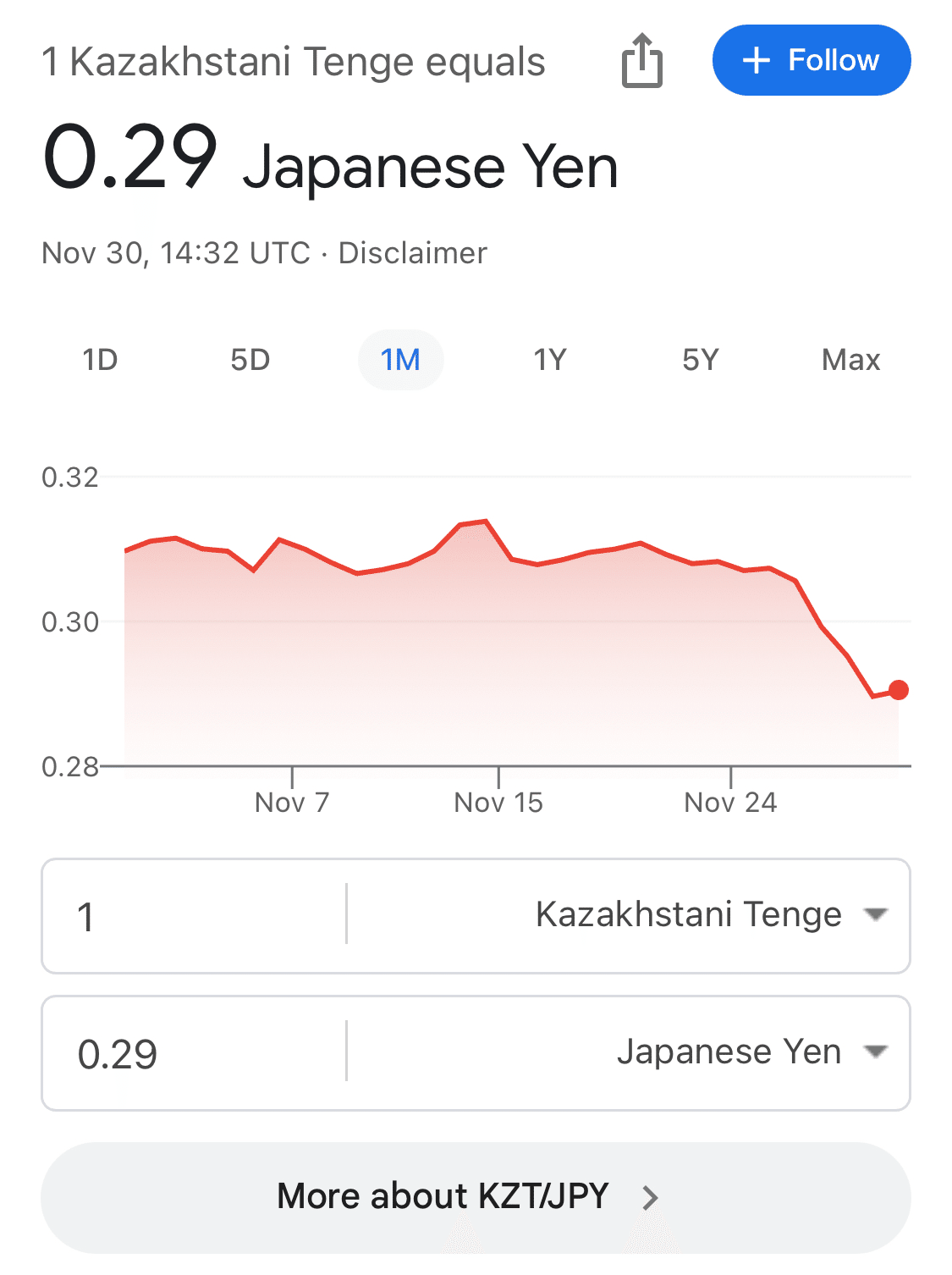This screenshot has width=952, height=1275.
Task: Select the Max chart range
Action: [850, 359]
